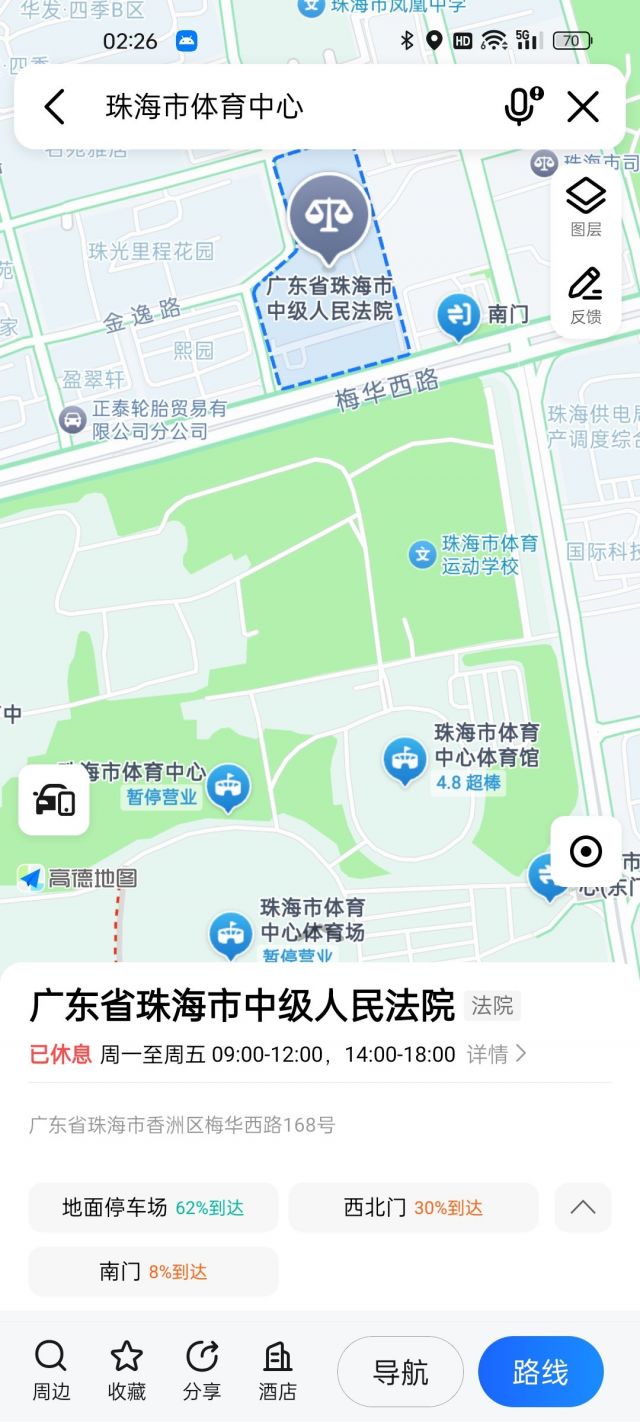Open the 图层 map layers button
The width and height of the screenshot is (640, 1422).
[x=586, y=207]
